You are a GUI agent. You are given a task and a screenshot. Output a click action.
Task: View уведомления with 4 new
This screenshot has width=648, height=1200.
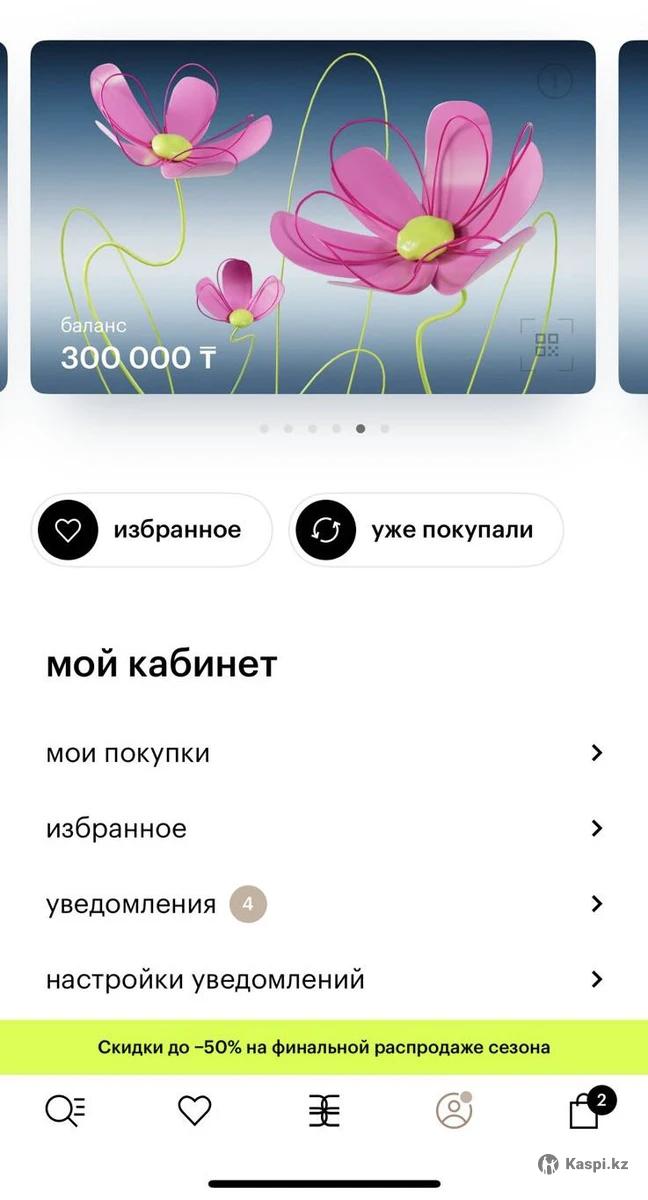click(x=324, y=905)
